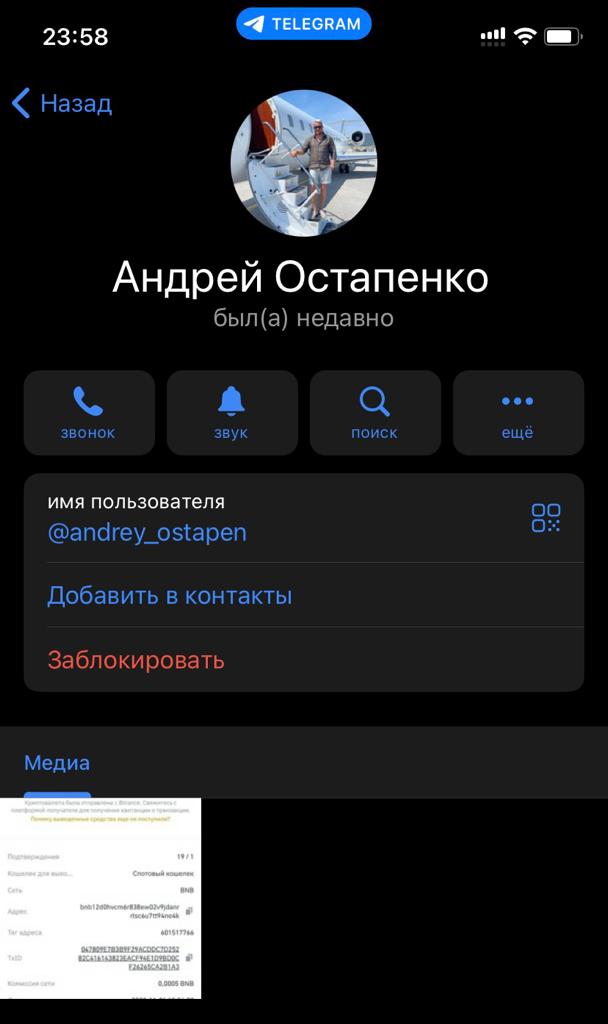
Task: Search this chat with the поиск button
Action: coord(375,413)
